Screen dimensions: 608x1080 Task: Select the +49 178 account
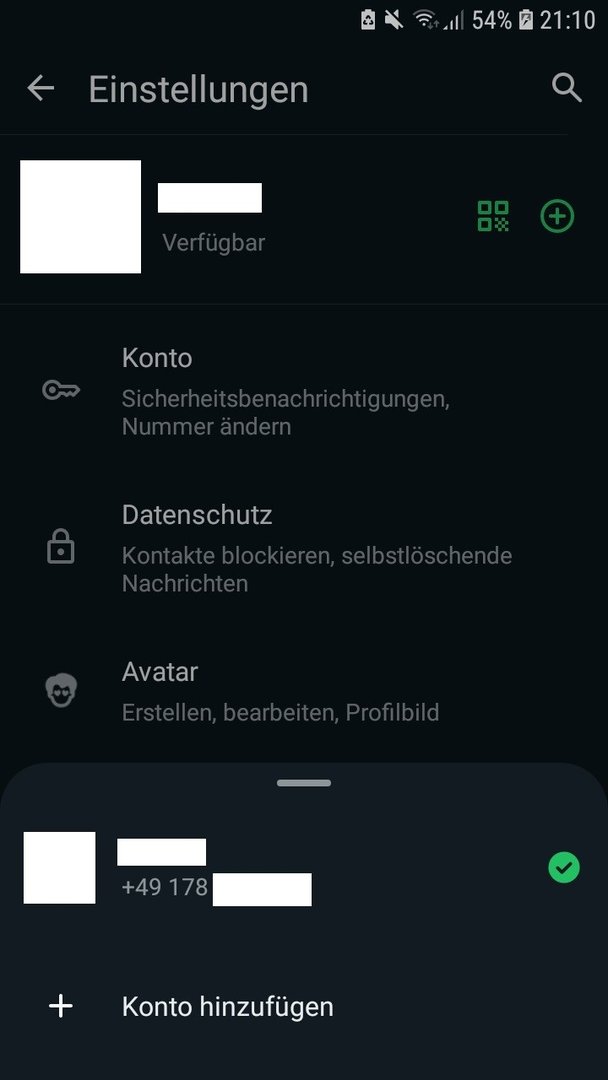click(x=300, y=868)
